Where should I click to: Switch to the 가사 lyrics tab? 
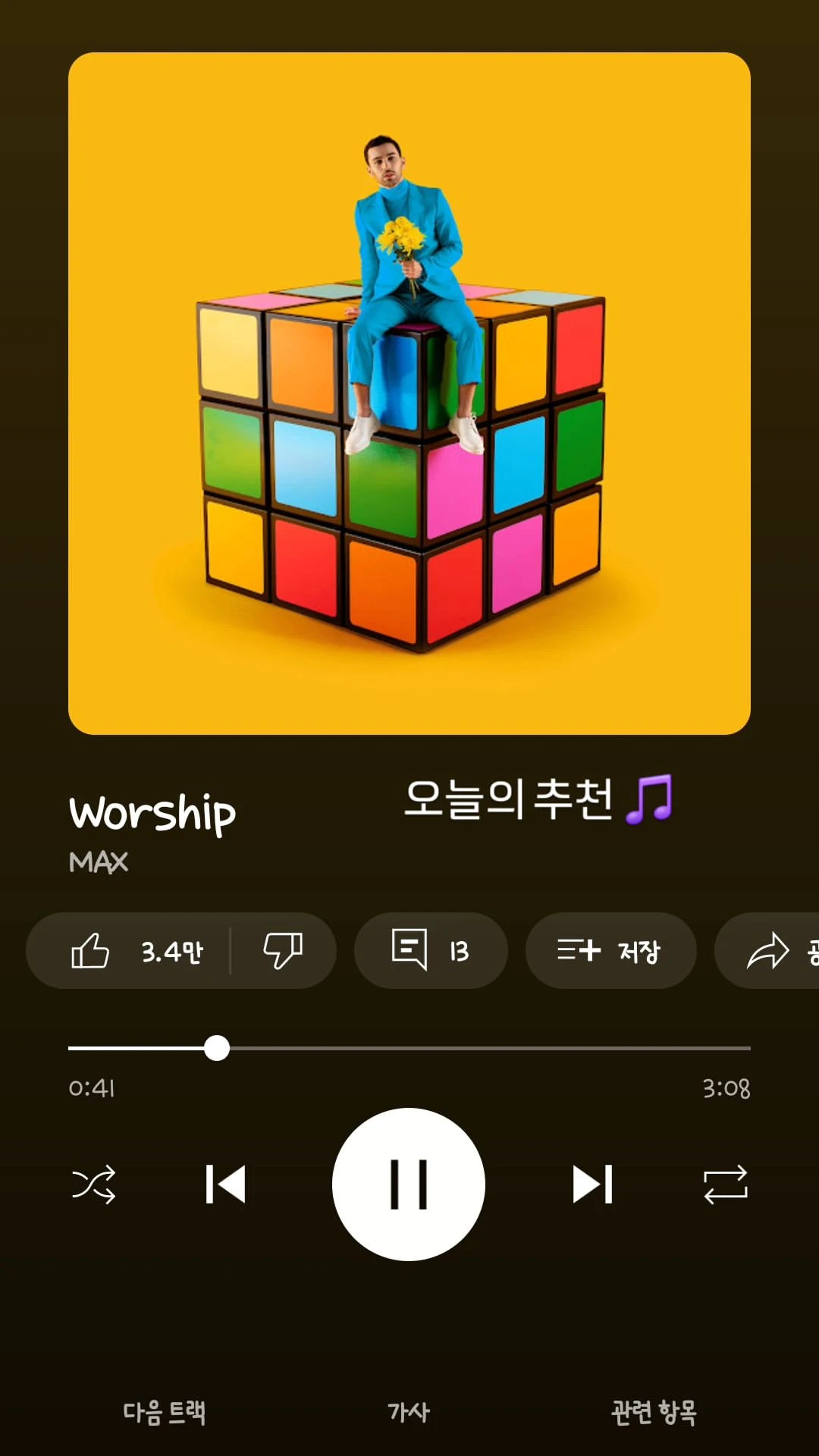[x=409, y=1412]
